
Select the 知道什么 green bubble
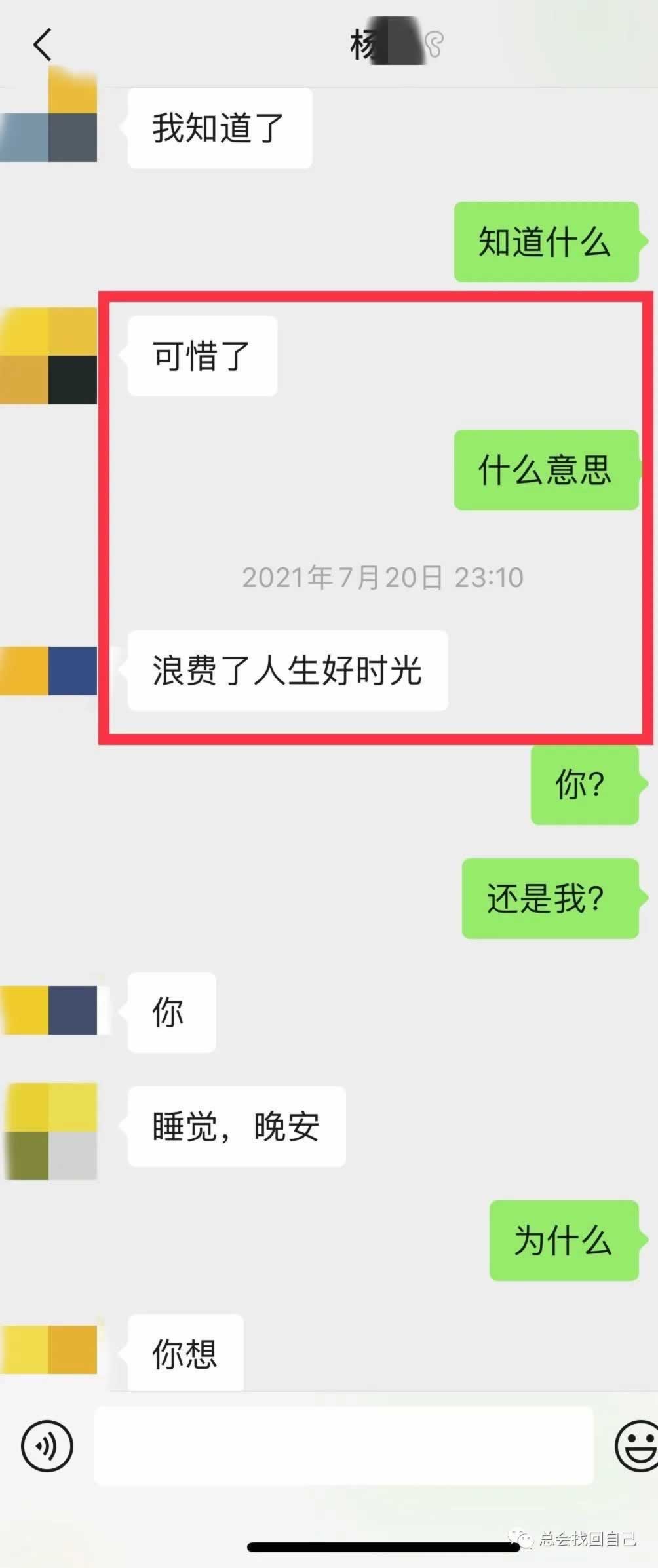point(547,244)
